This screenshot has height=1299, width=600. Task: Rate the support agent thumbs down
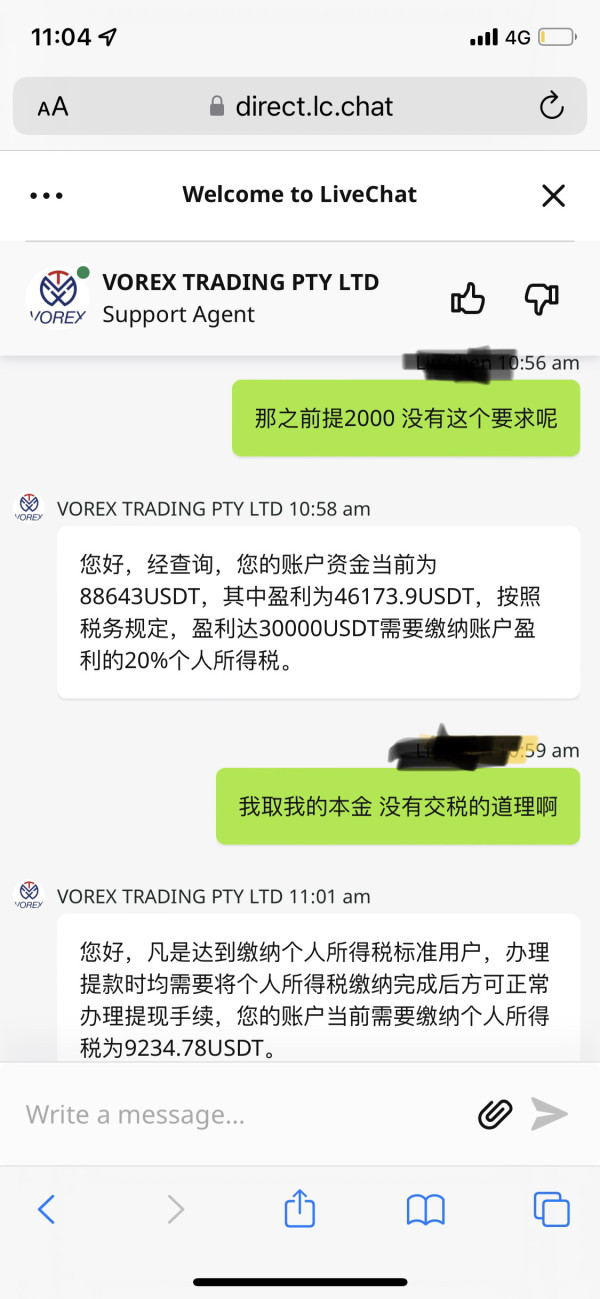click(x=541, y=298)
